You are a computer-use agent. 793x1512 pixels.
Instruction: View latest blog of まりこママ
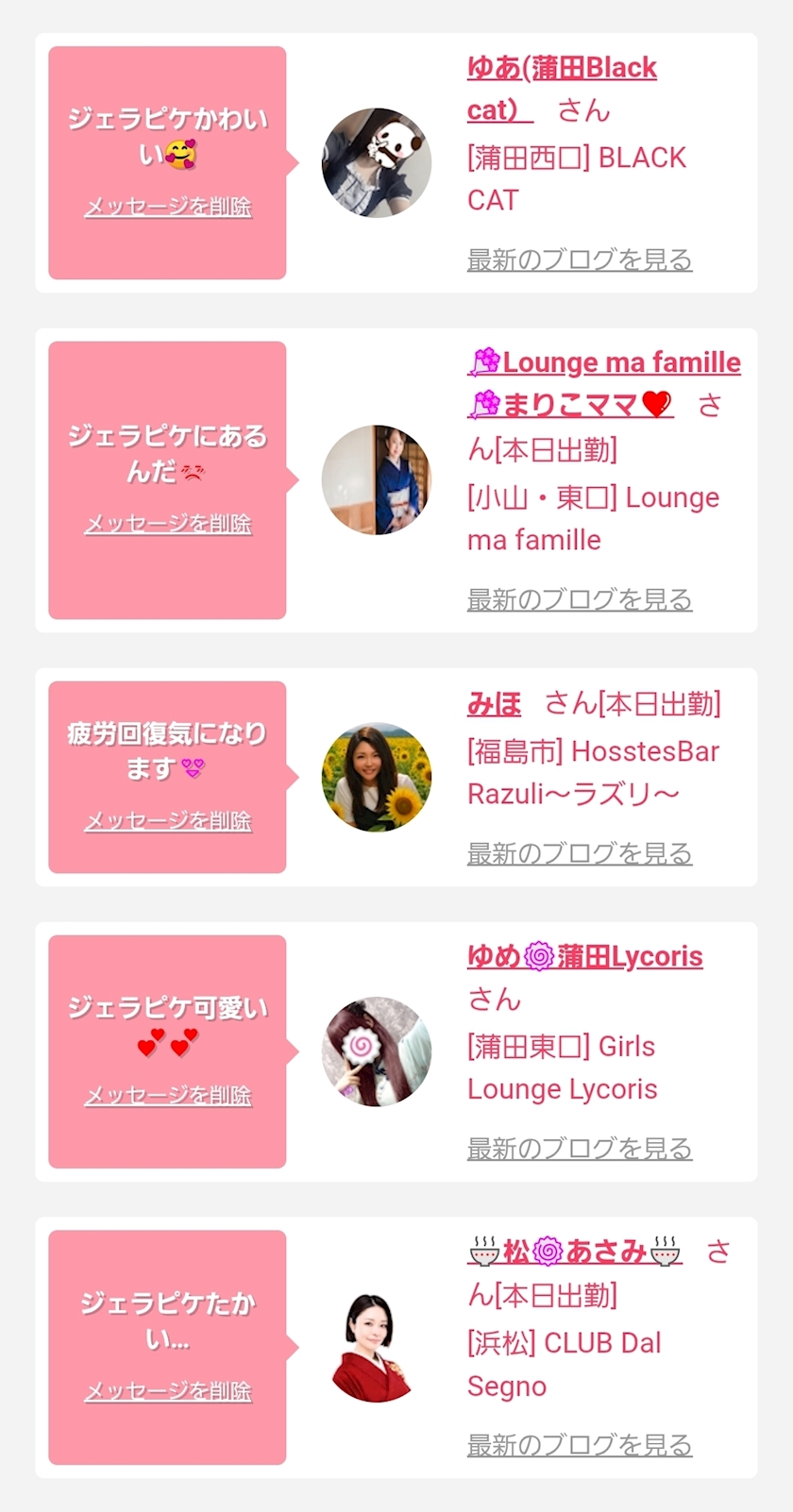pyautogui.click(x=580, y=599)
